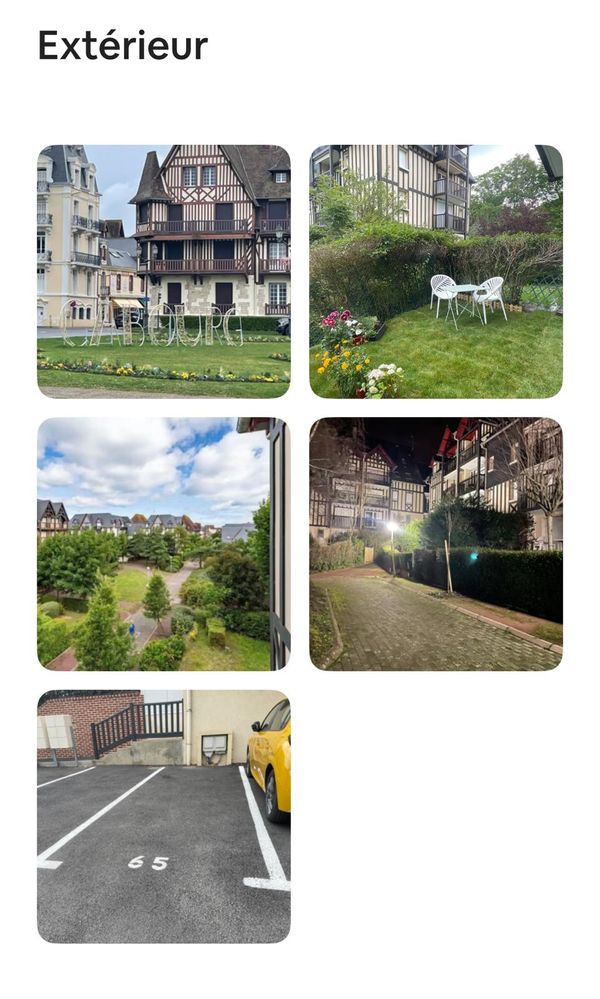600x999 pixels.
Task: Open the daytime park view photo
Action: [164, 544]
